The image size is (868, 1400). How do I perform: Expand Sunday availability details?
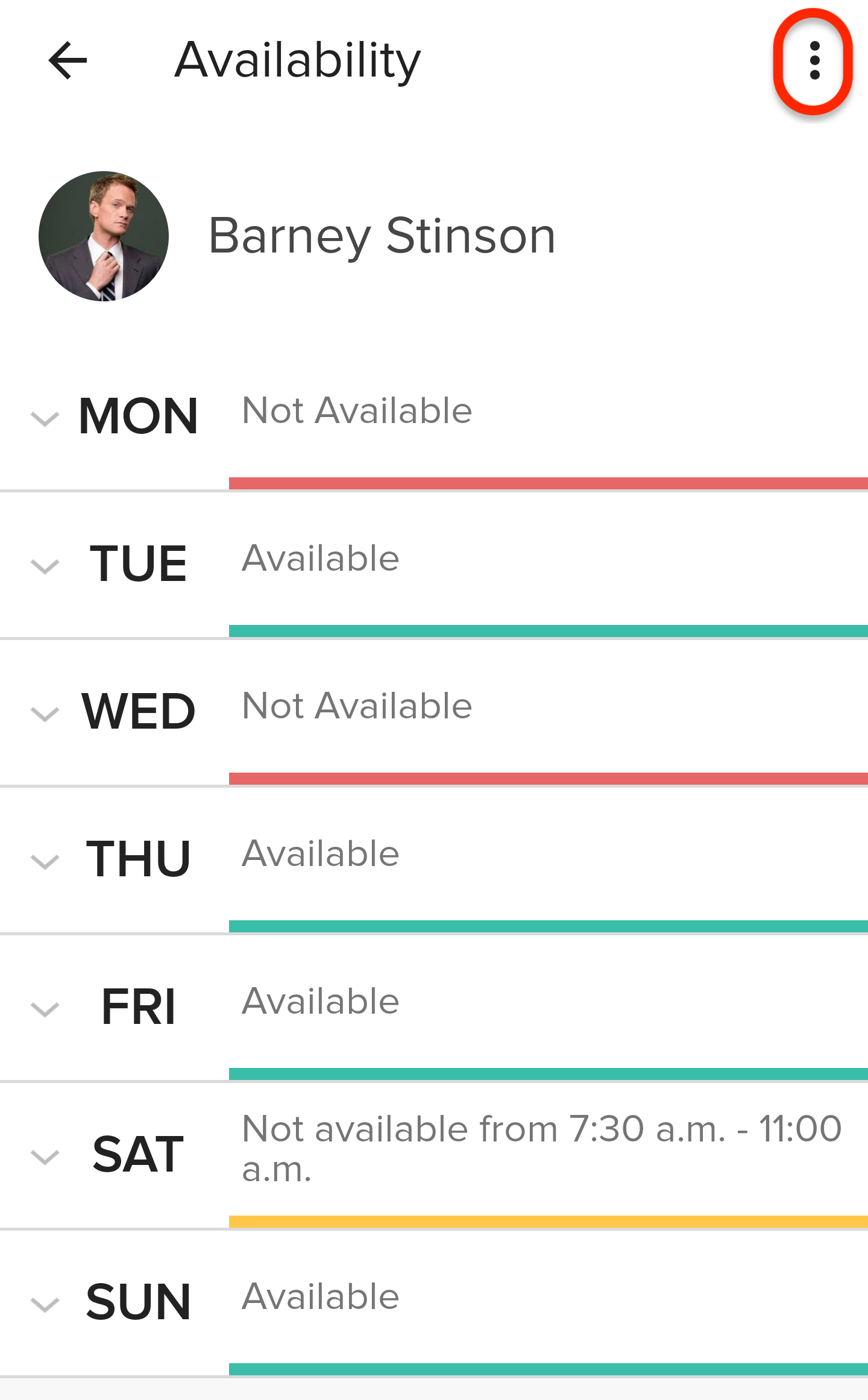434,1304
